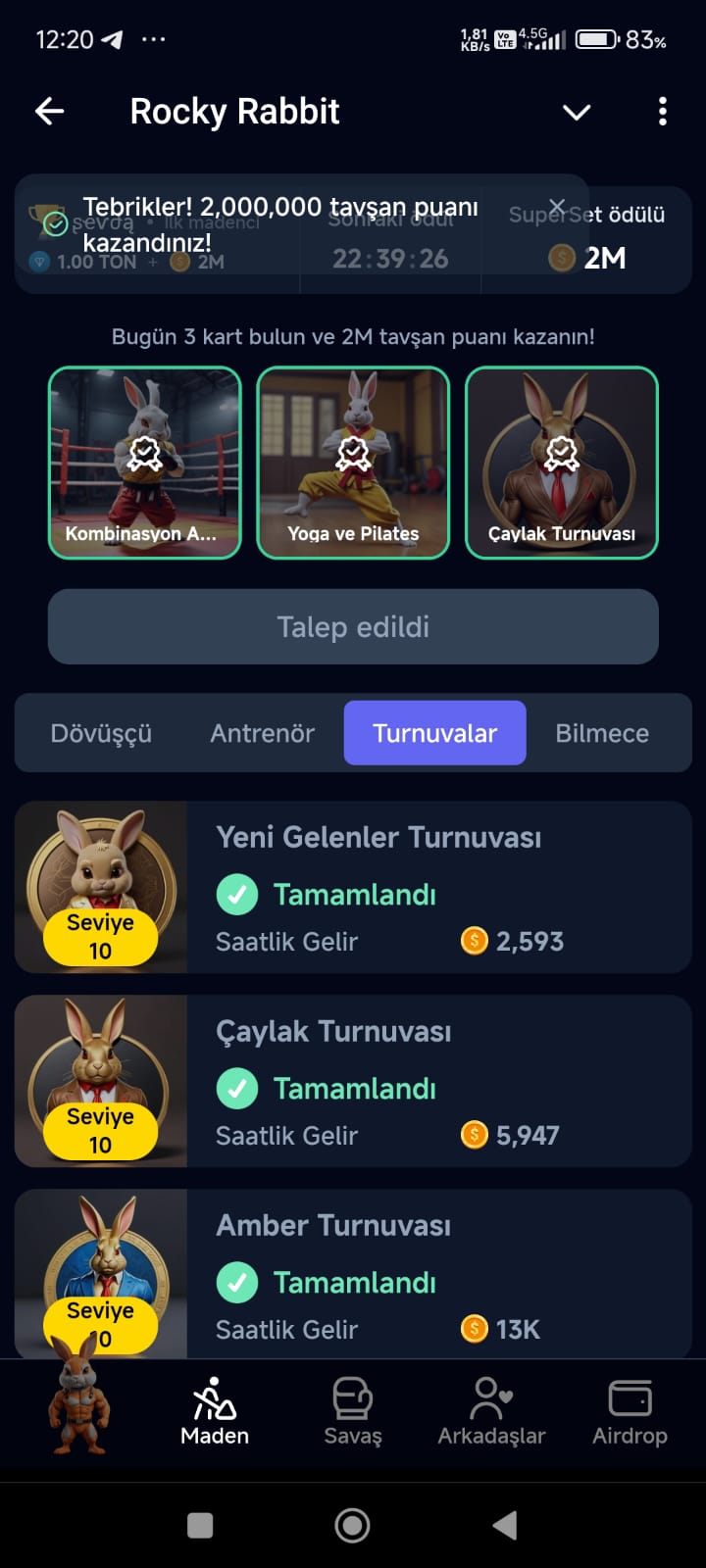The height and width of the screenshot is (1568, 706).
Task: Open the Çaylak Turnuvası row with 5,947 income
Action: tap(353, 1082)
